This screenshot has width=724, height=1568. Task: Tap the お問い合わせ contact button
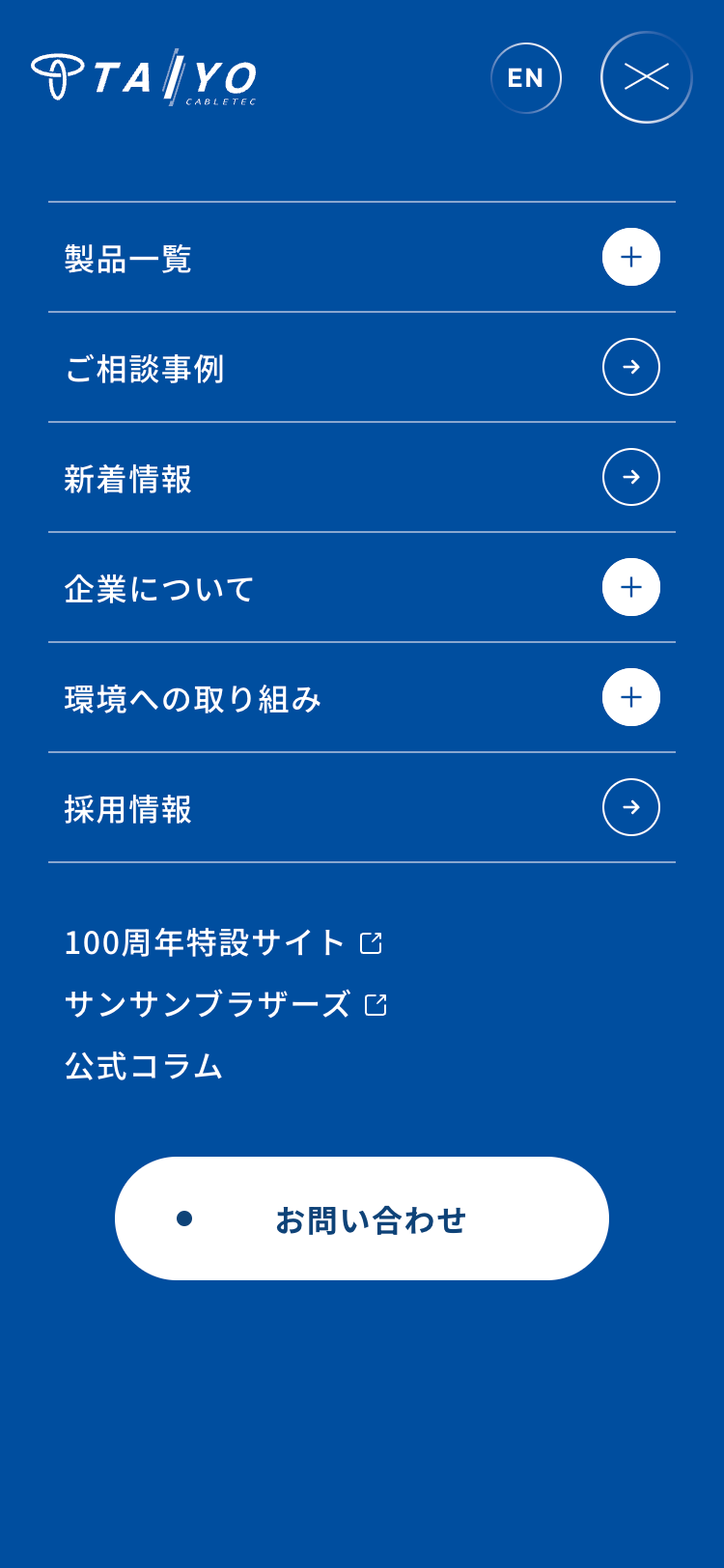pos(362,1218)
